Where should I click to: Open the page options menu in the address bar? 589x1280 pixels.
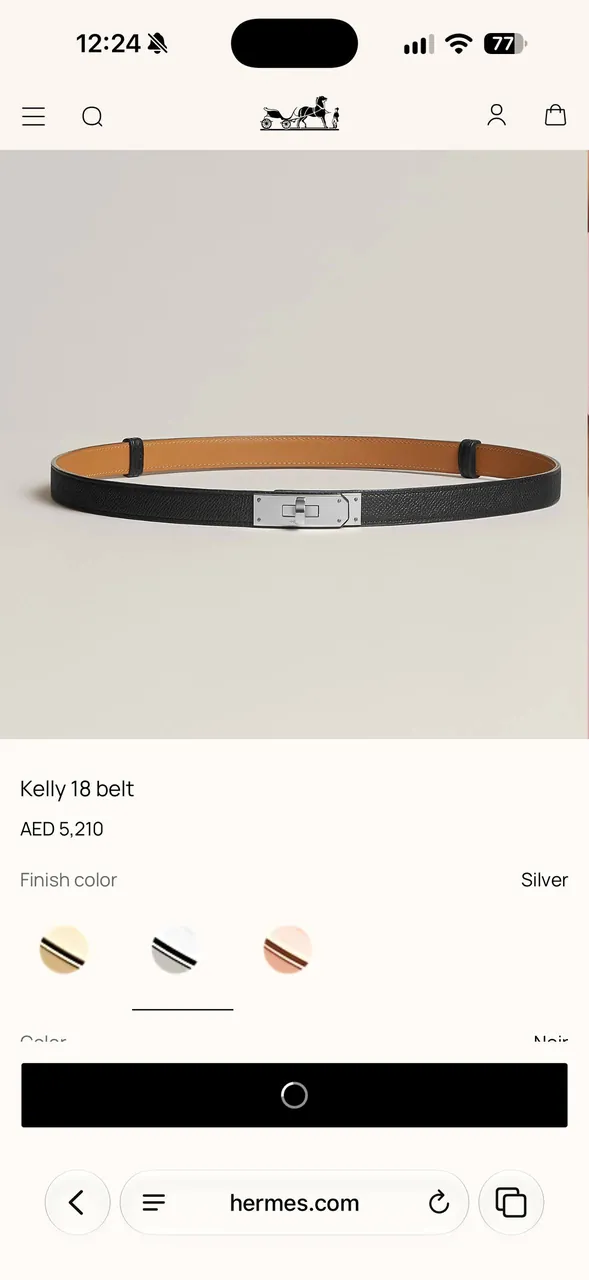tap(153, 1203)
